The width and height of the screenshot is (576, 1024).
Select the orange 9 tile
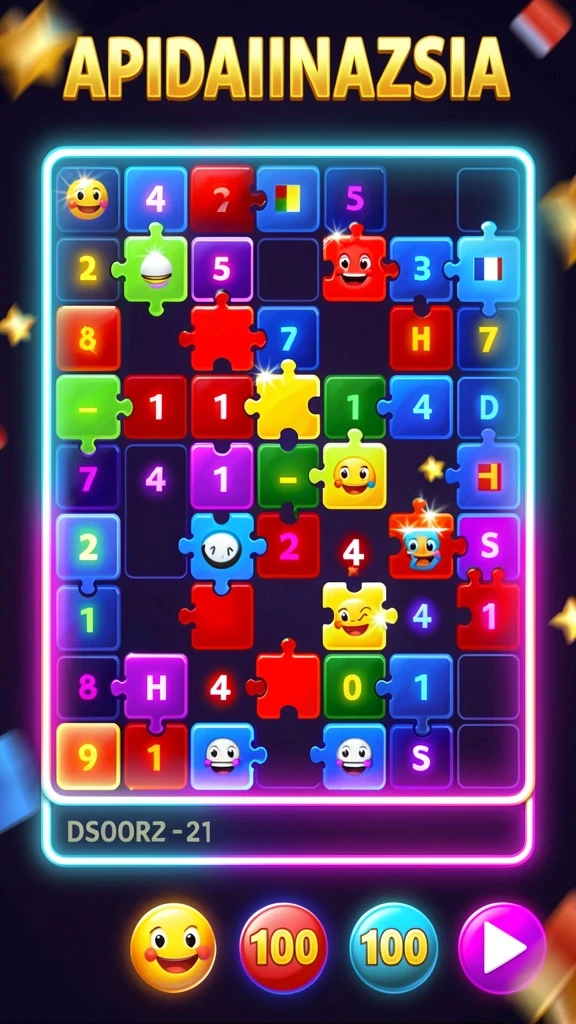[x=88, y=756]
